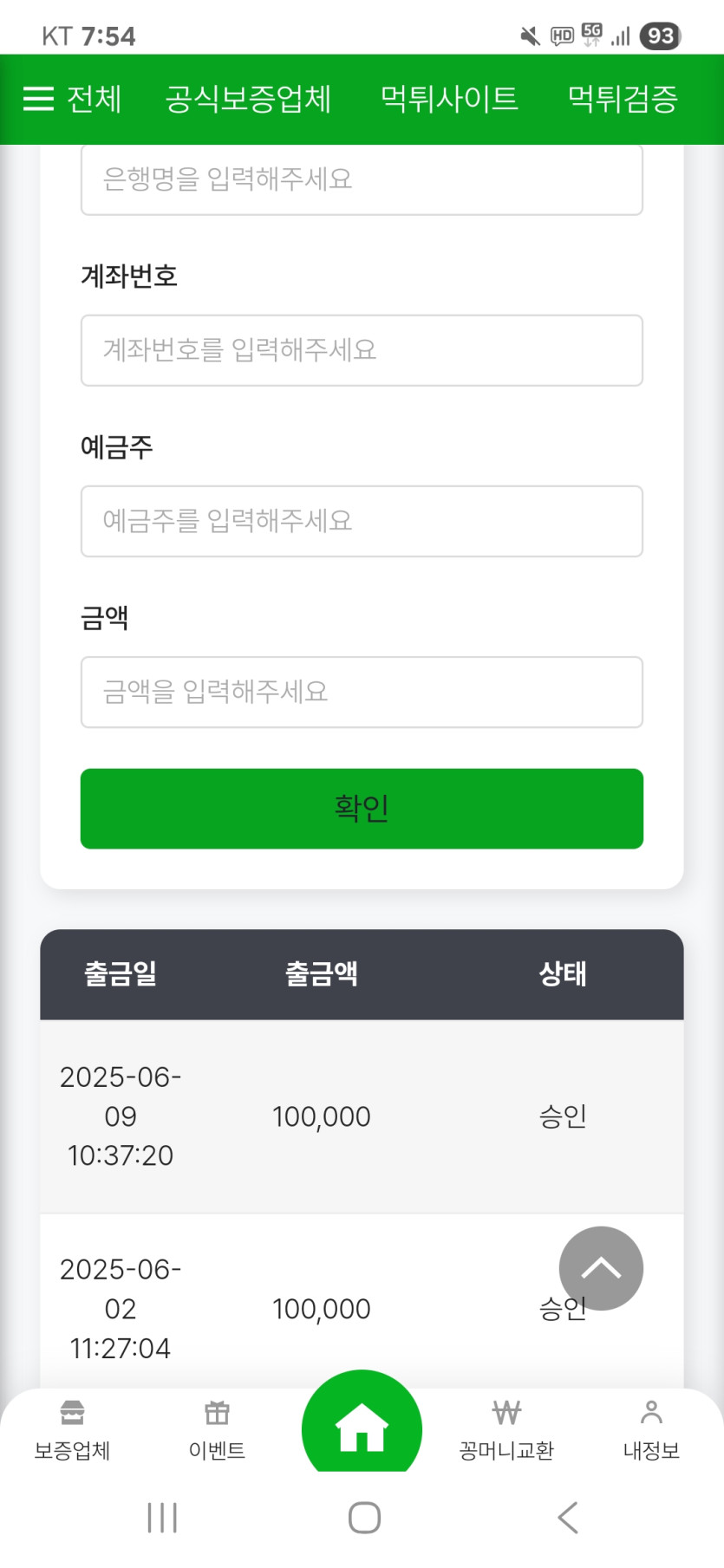Image resolution: width=724 pixels, height=1568 pixels.
Task: Go to the home screen button
Action: click(x=362, y=1426)
